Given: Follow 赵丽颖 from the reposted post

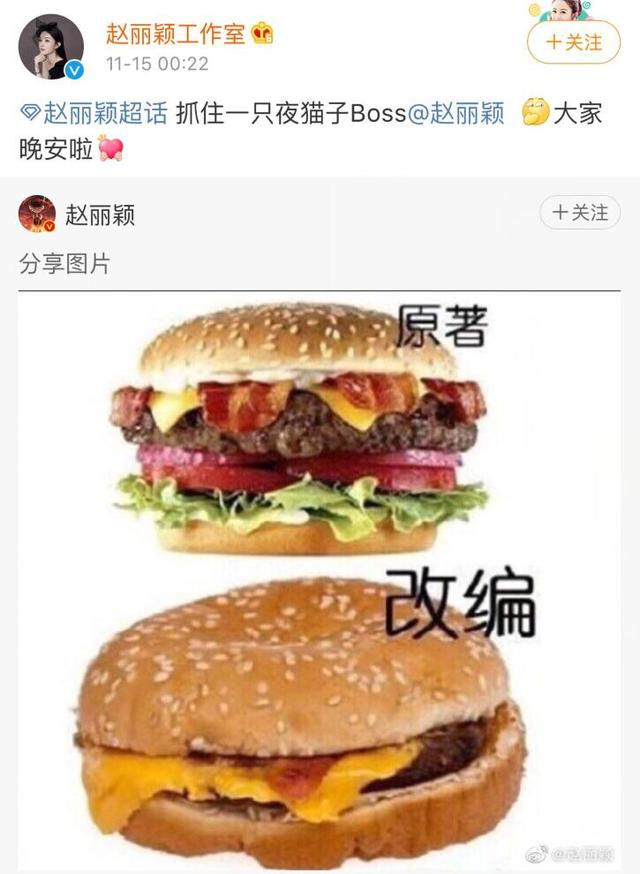Looking at the screenshot, I should pyautogui.click(x=580, y=213).
